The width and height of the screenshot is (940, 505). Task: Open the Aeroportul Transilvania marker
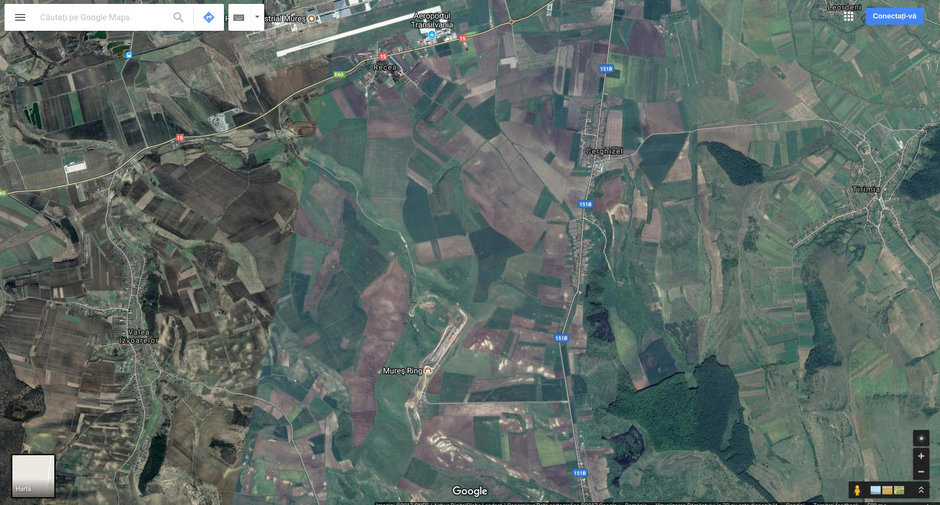(x=432, y=35)
